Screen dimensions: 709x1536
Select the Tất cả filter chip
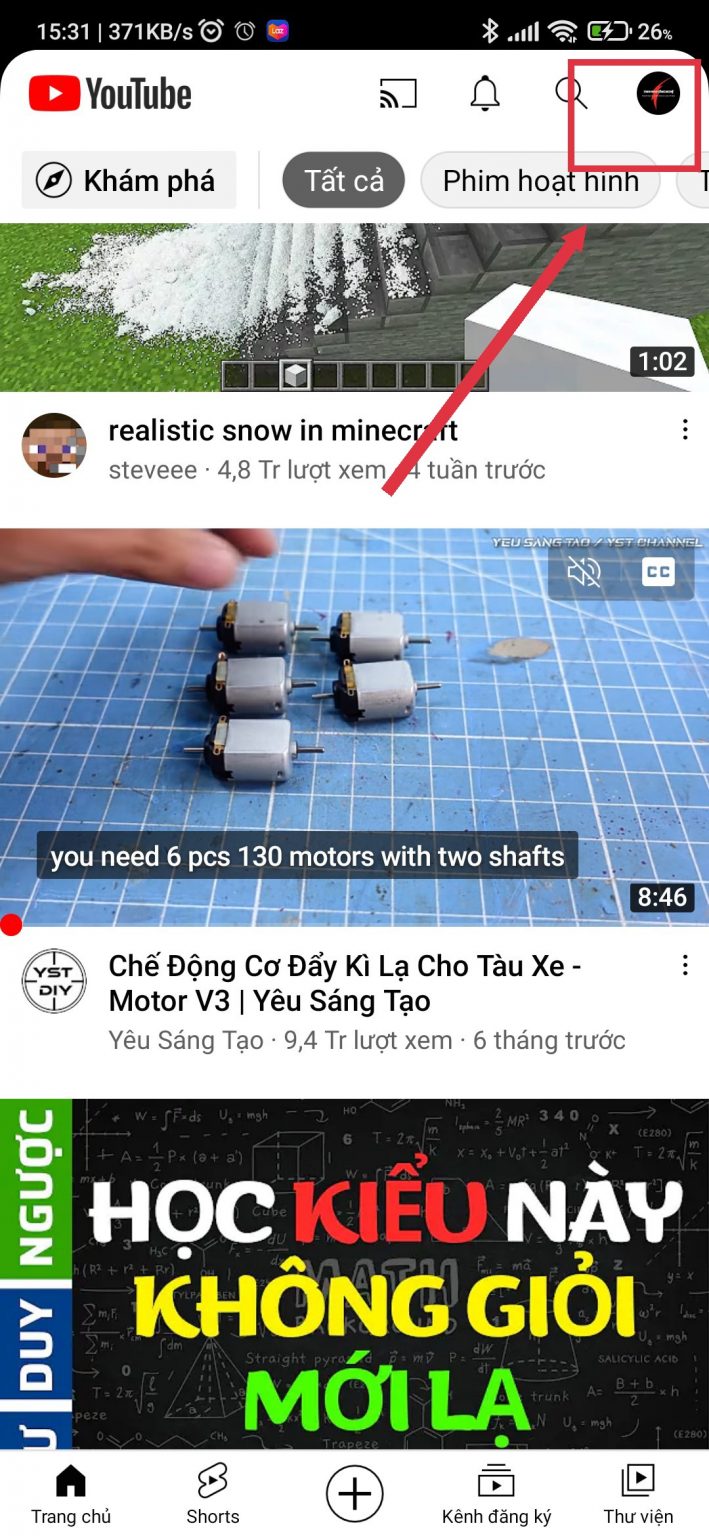pos(343,181)
